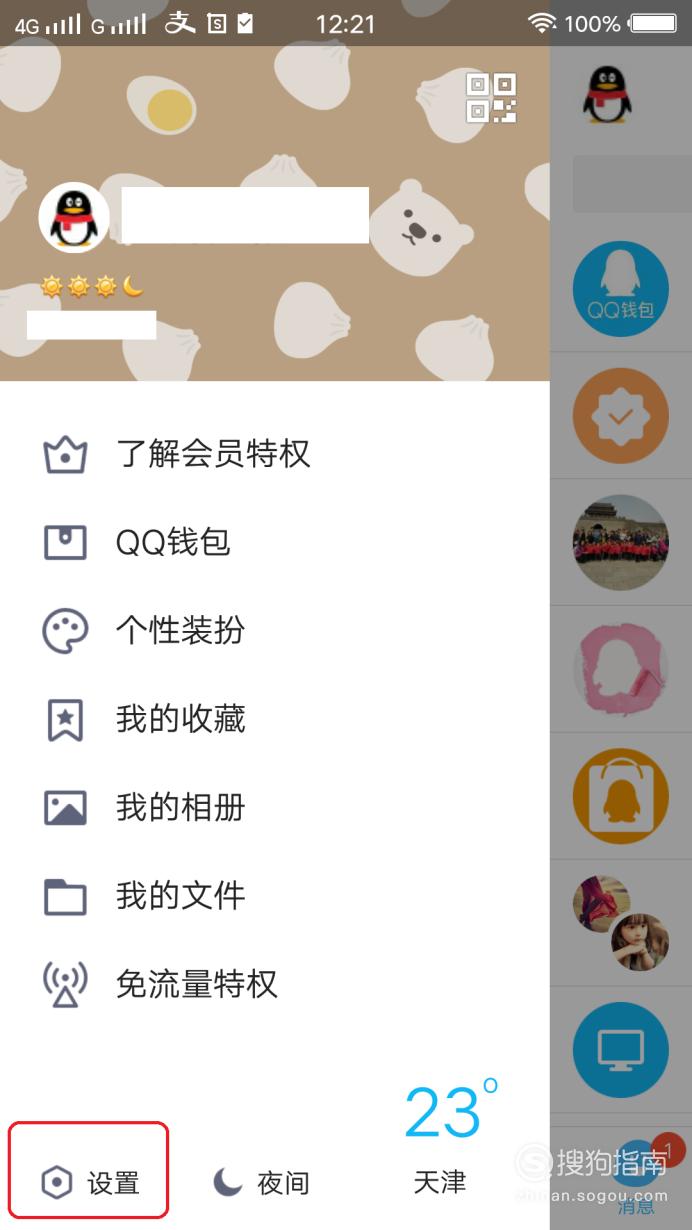
Task: Toggle 夜间 night mode
Action: click(261, 1183)
